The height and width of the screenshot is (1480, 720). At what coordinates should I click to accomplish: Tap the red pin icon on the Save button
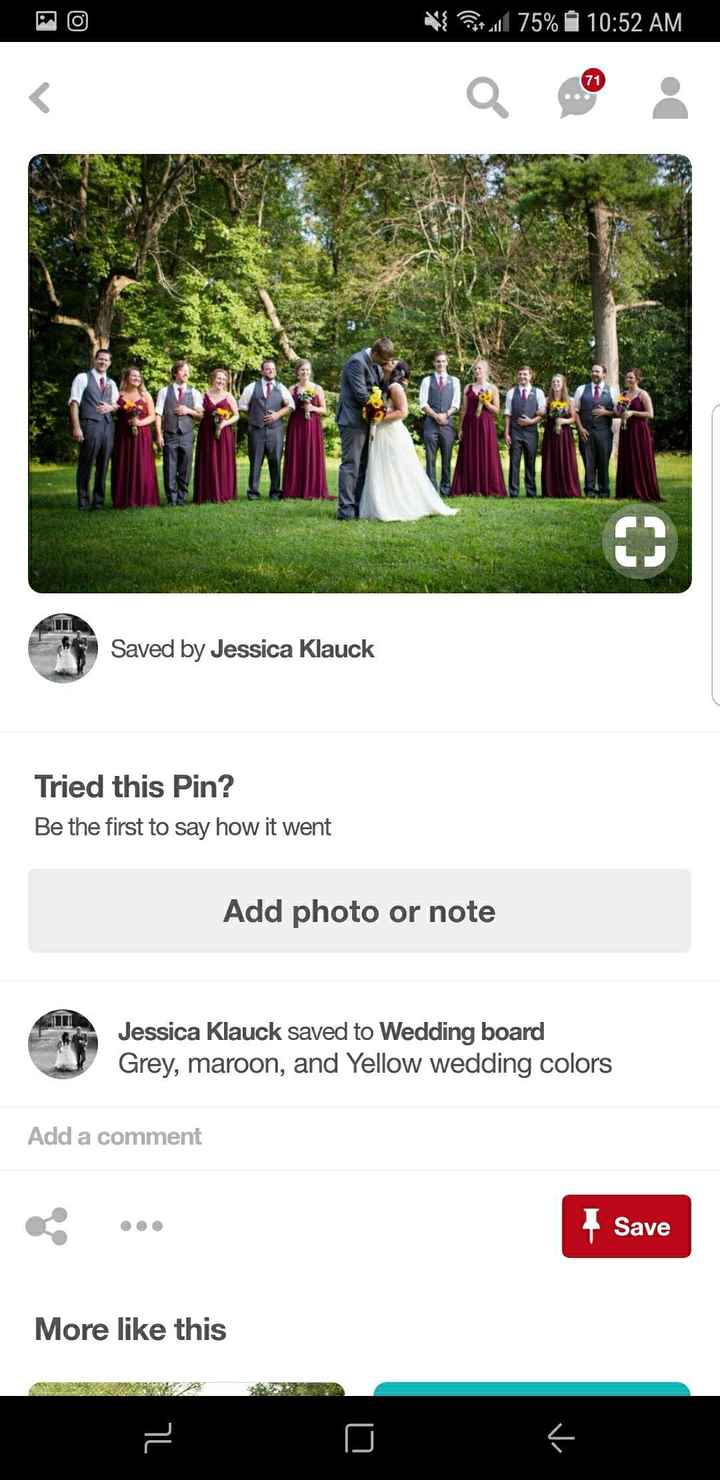(590, 1226)
